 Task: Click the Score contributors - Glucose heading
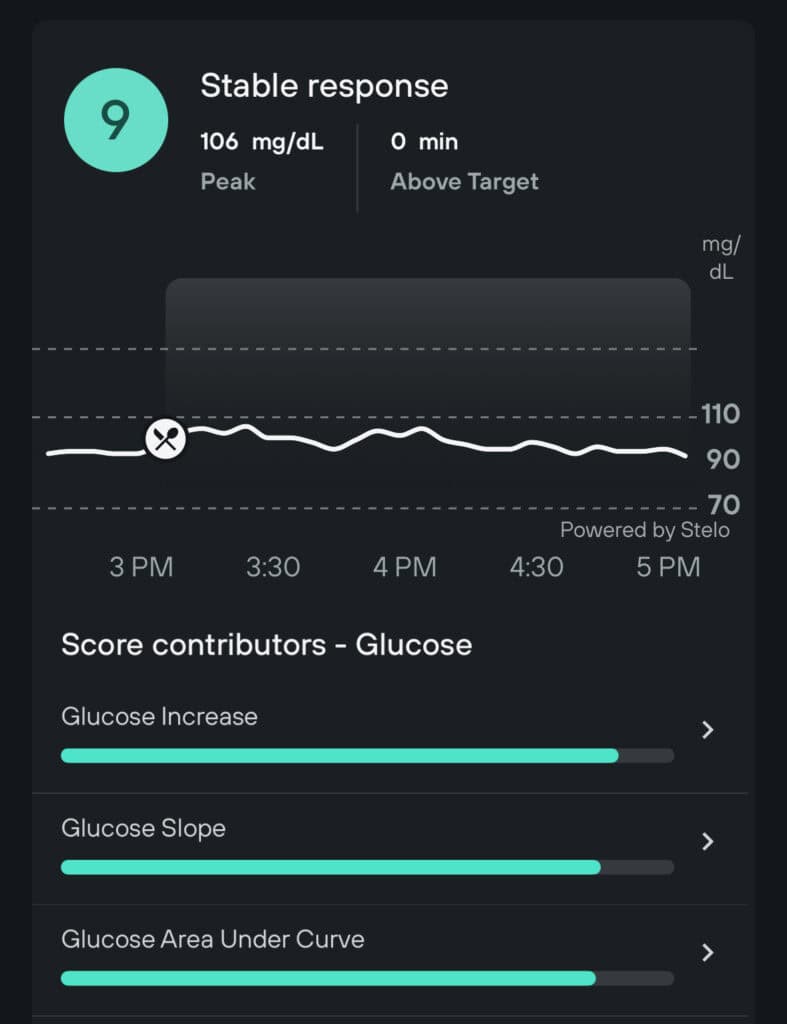267,645
